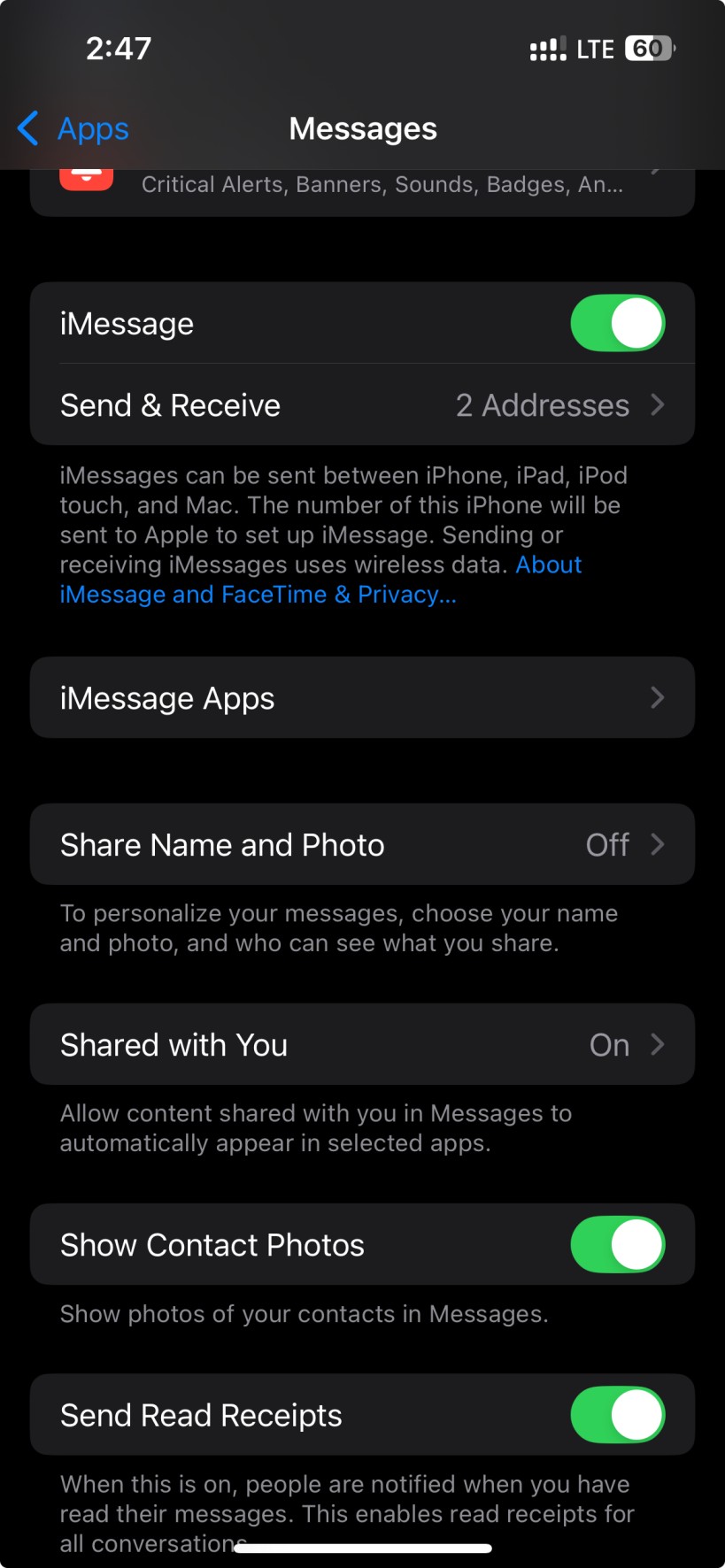Screen dimensions: 725x1568
Task: Open the notifications row with Critical Alerts
Action: tap(362, 190)
